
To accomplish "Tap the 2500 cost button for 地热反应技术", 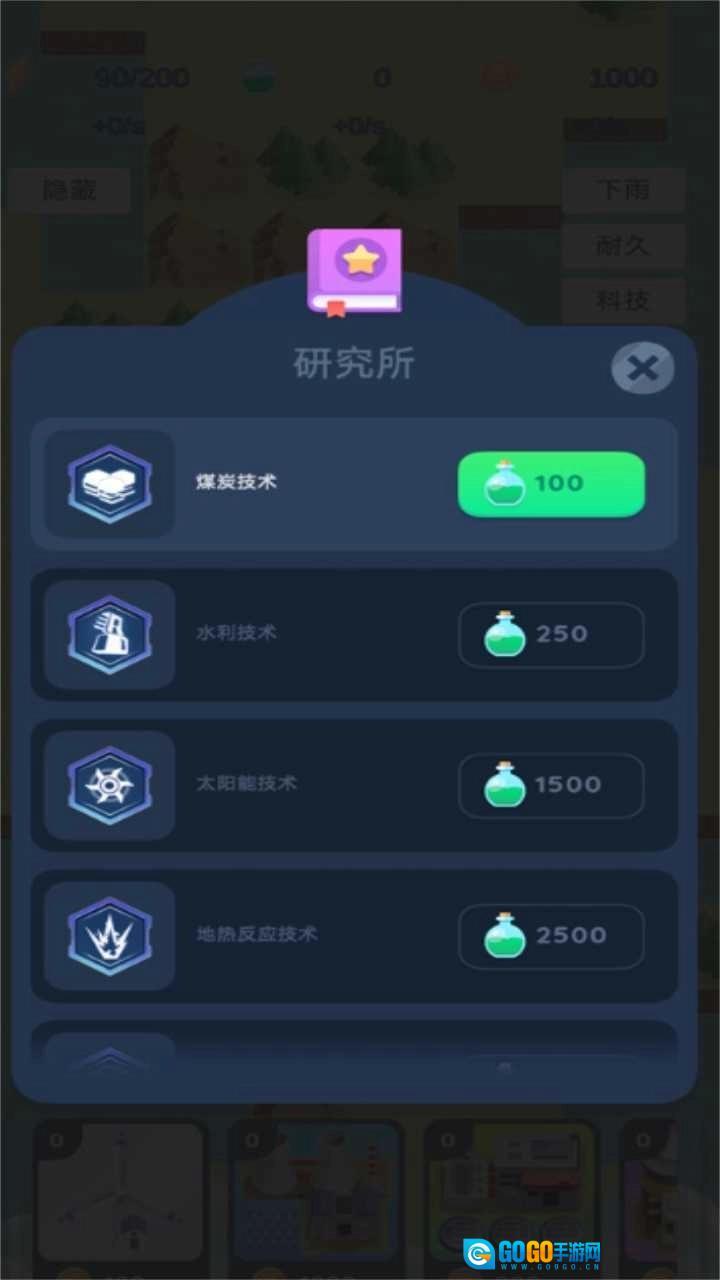I will pyautogui.click(x=551, y=936).
